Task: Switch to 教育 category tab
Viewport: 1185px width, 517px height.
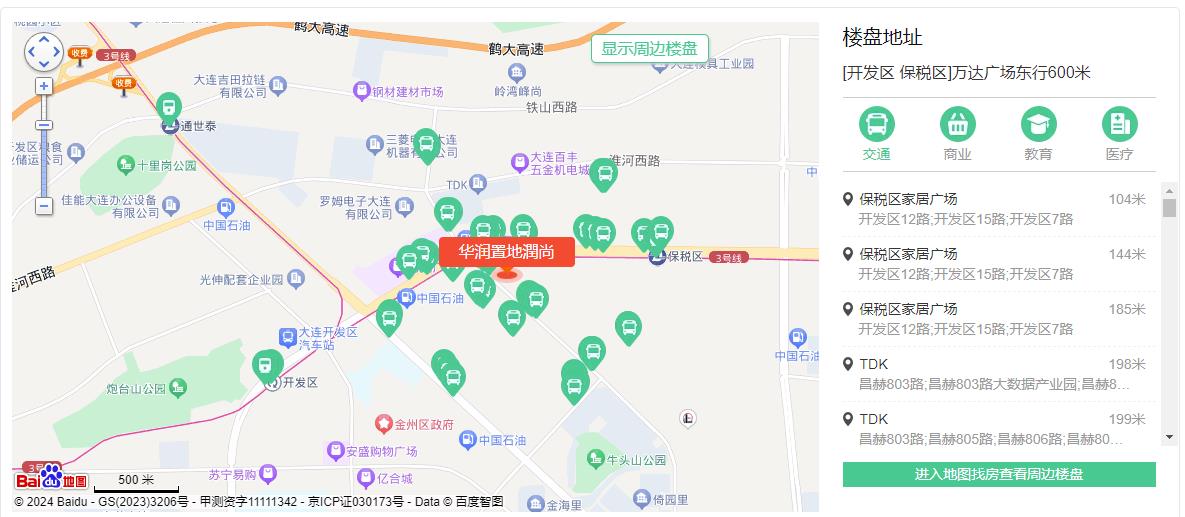Action: click(x=1038, y=134)
